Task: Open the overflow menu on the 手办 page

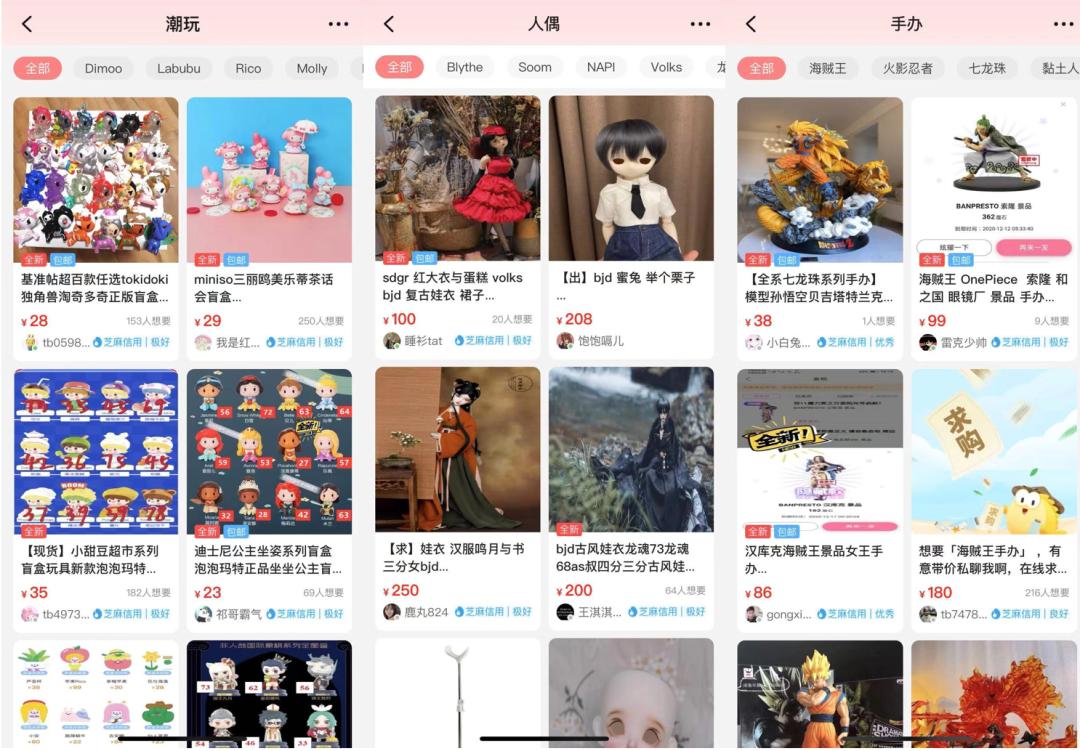Action: (x=1062, y=24)
